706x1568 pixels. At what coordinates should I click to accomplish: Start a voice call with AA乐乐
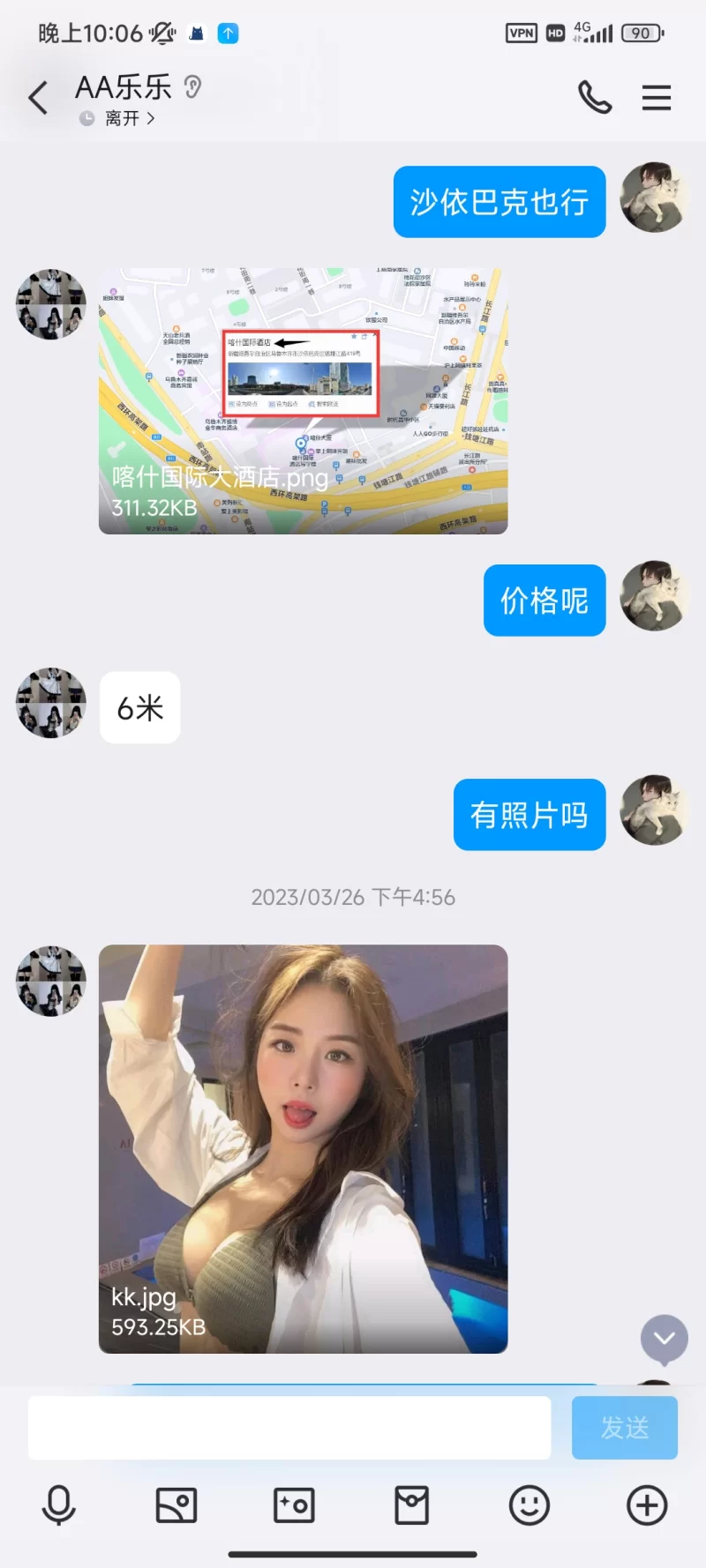pos(595,97)
